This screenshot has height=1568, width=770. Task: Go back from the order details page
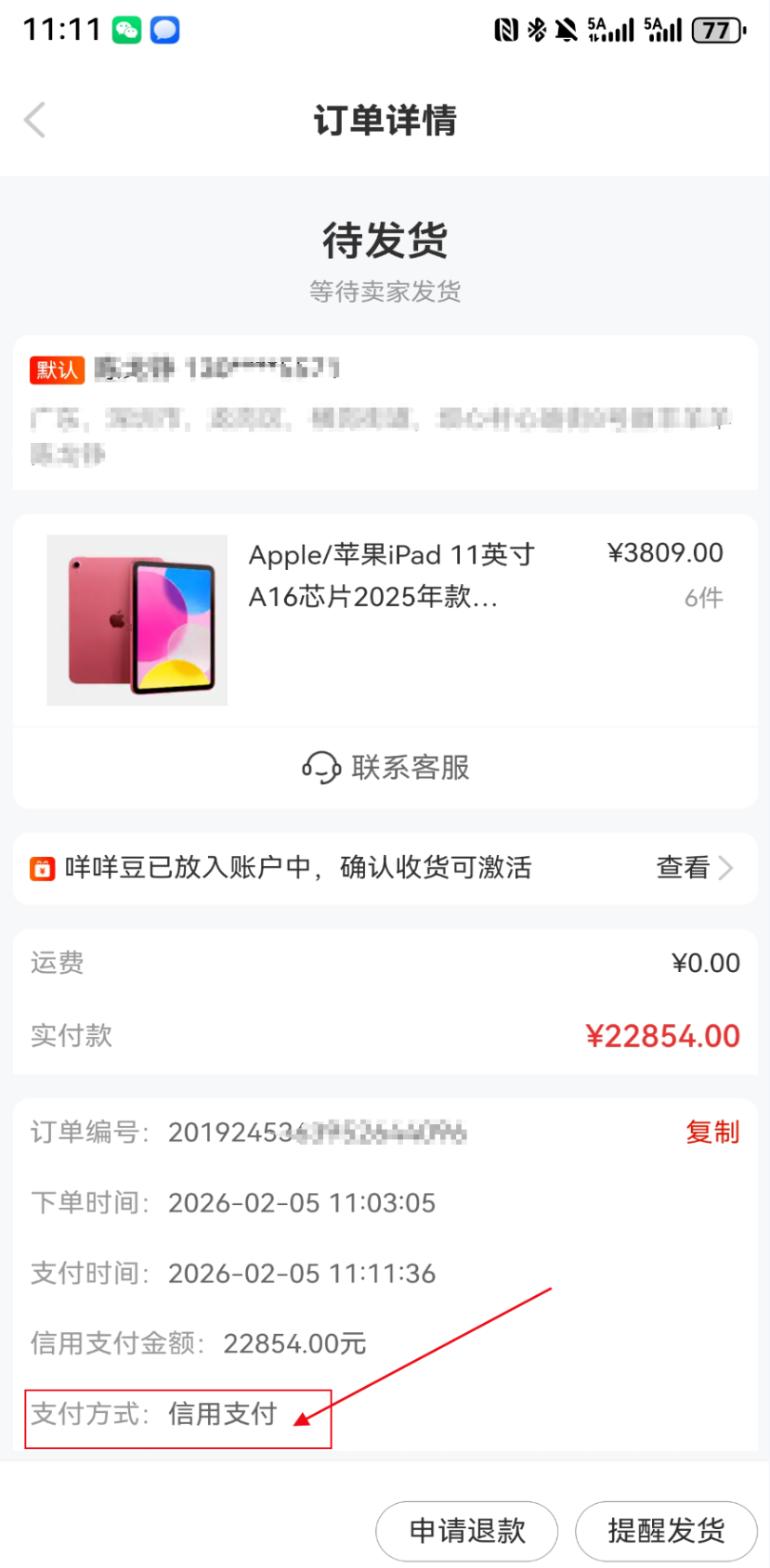coord(35,121)
